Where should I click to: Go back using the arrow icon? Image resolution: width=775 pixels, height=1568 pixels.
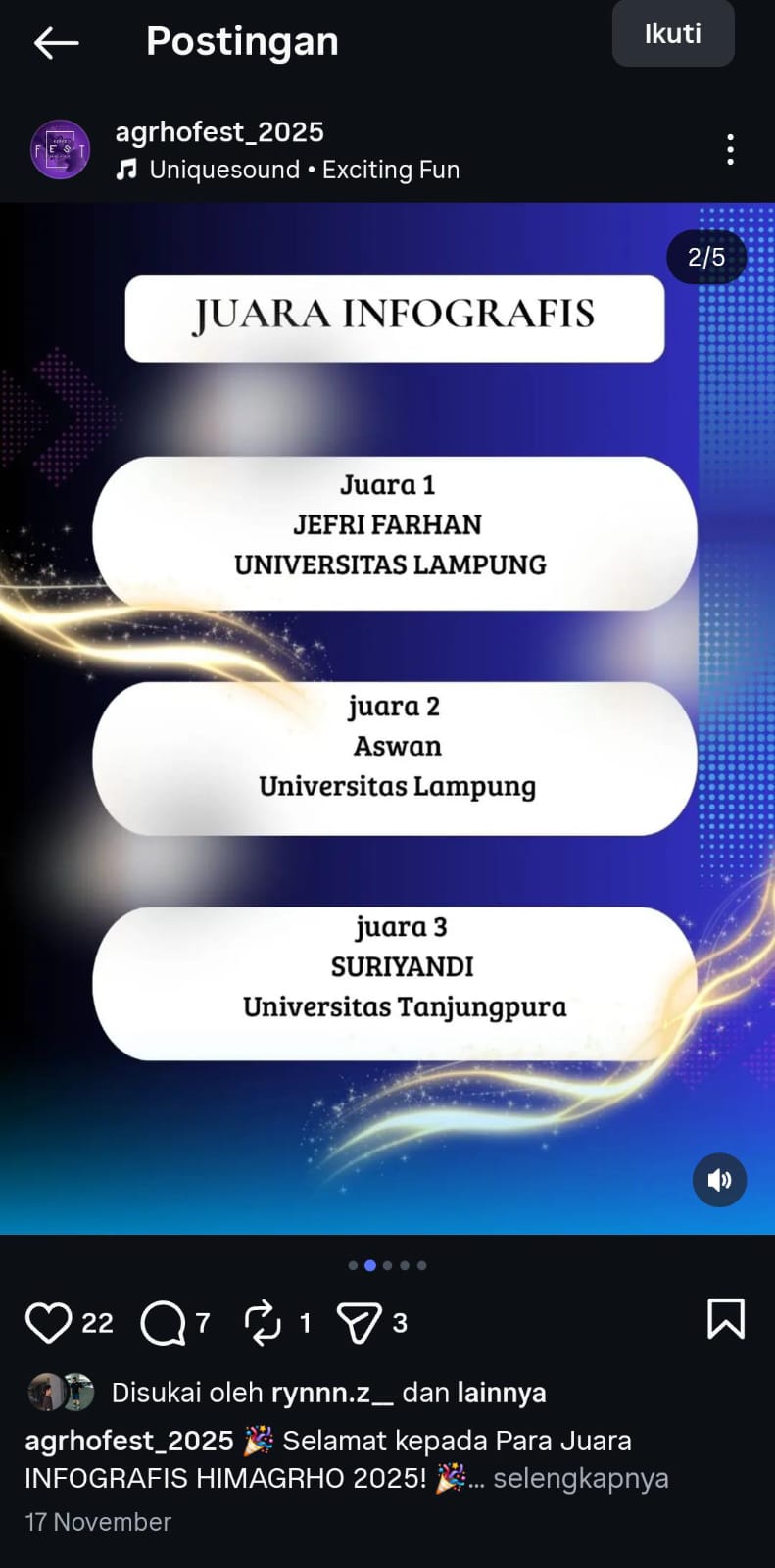point(56,42)
